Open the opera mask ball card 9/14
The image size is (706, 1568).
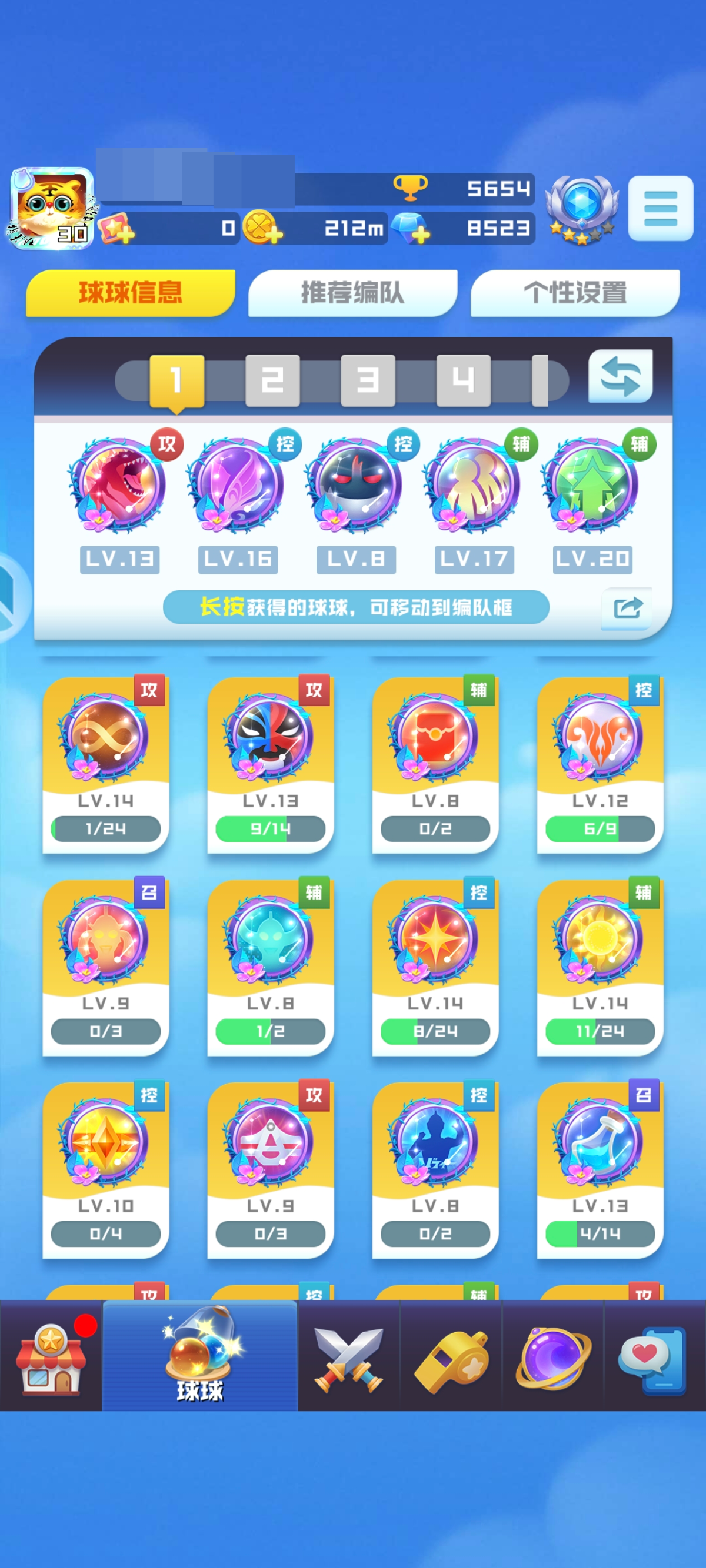[271, 764]
